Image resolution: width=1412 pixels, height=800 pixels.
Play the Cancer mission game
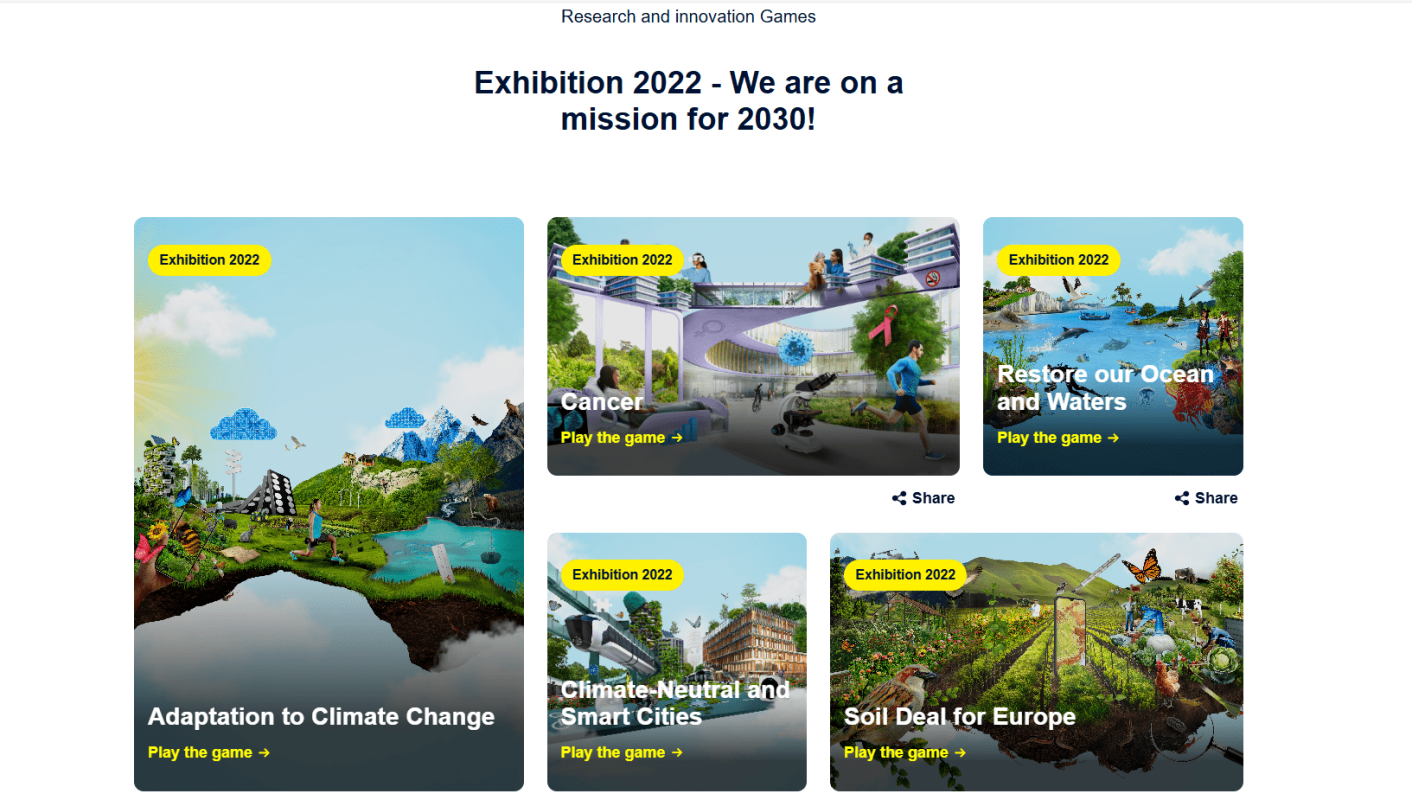621,438
